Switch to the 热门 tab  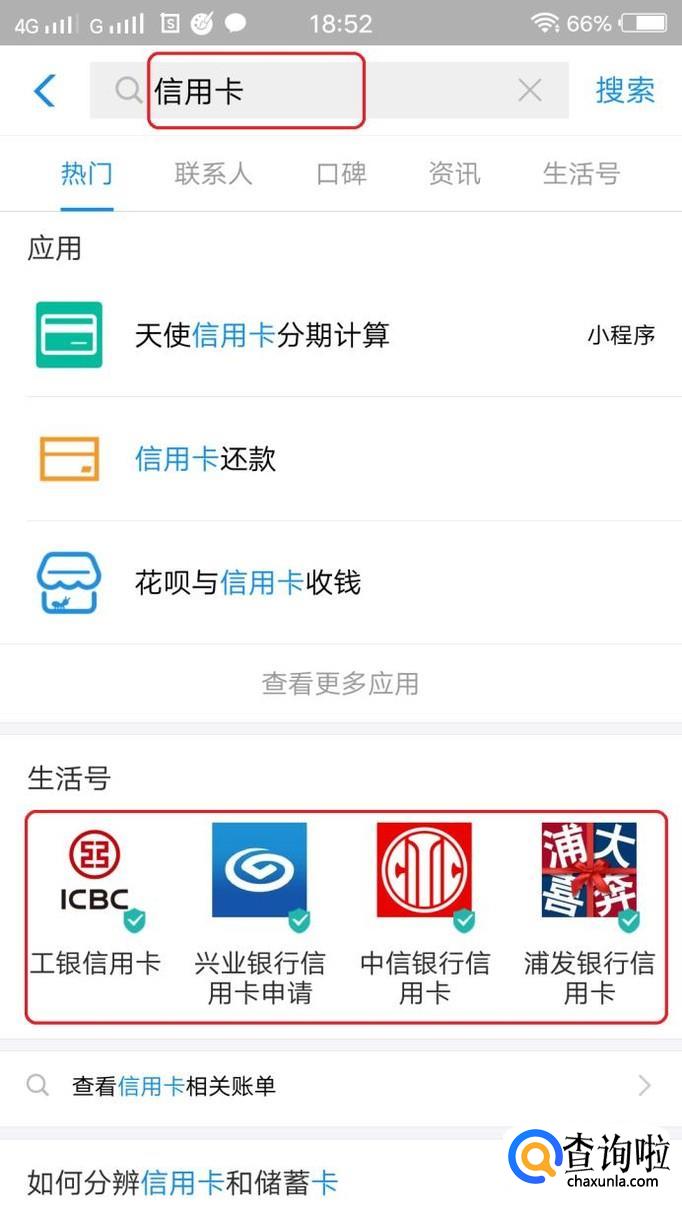pyautogui.click(x=87, y=173)
